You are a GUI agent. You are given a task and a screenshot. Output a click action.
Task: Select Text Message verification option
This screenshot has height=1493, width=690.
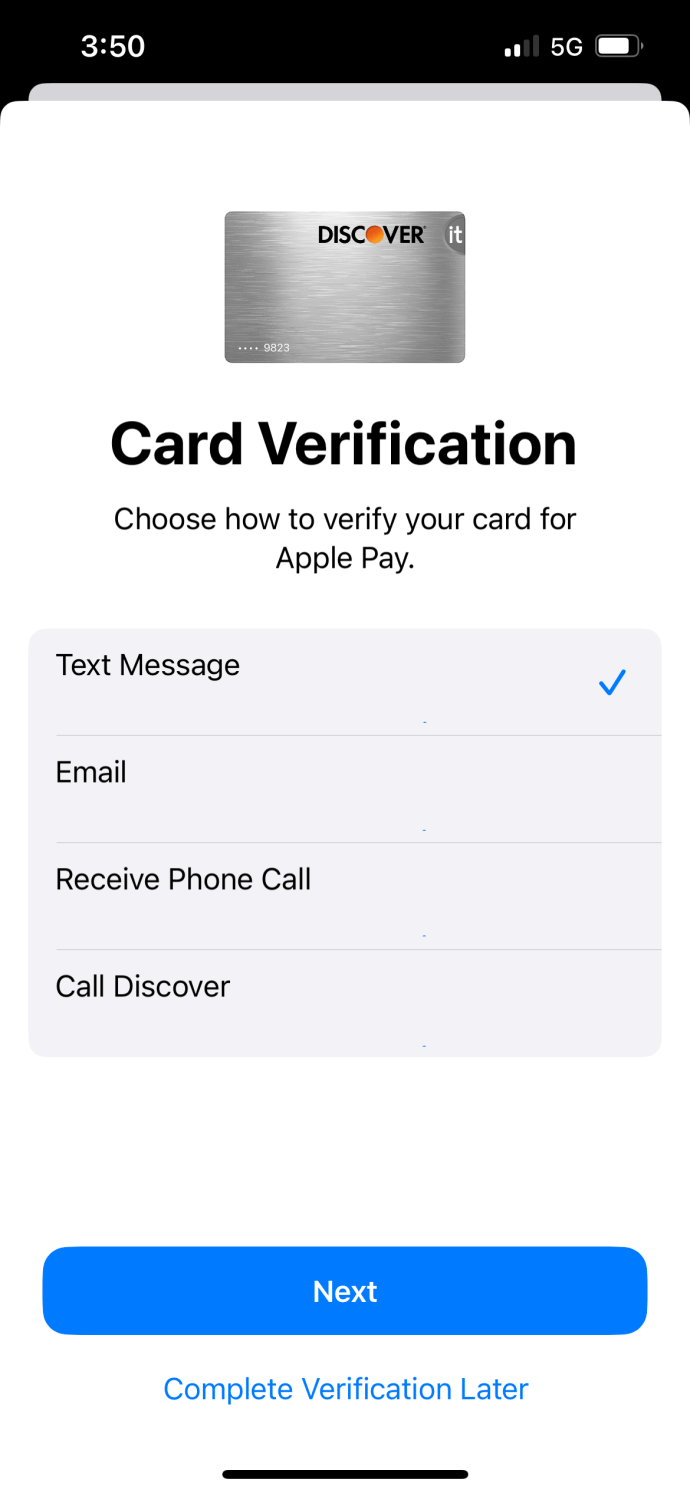pyautogui.click(x=345, y=682)
